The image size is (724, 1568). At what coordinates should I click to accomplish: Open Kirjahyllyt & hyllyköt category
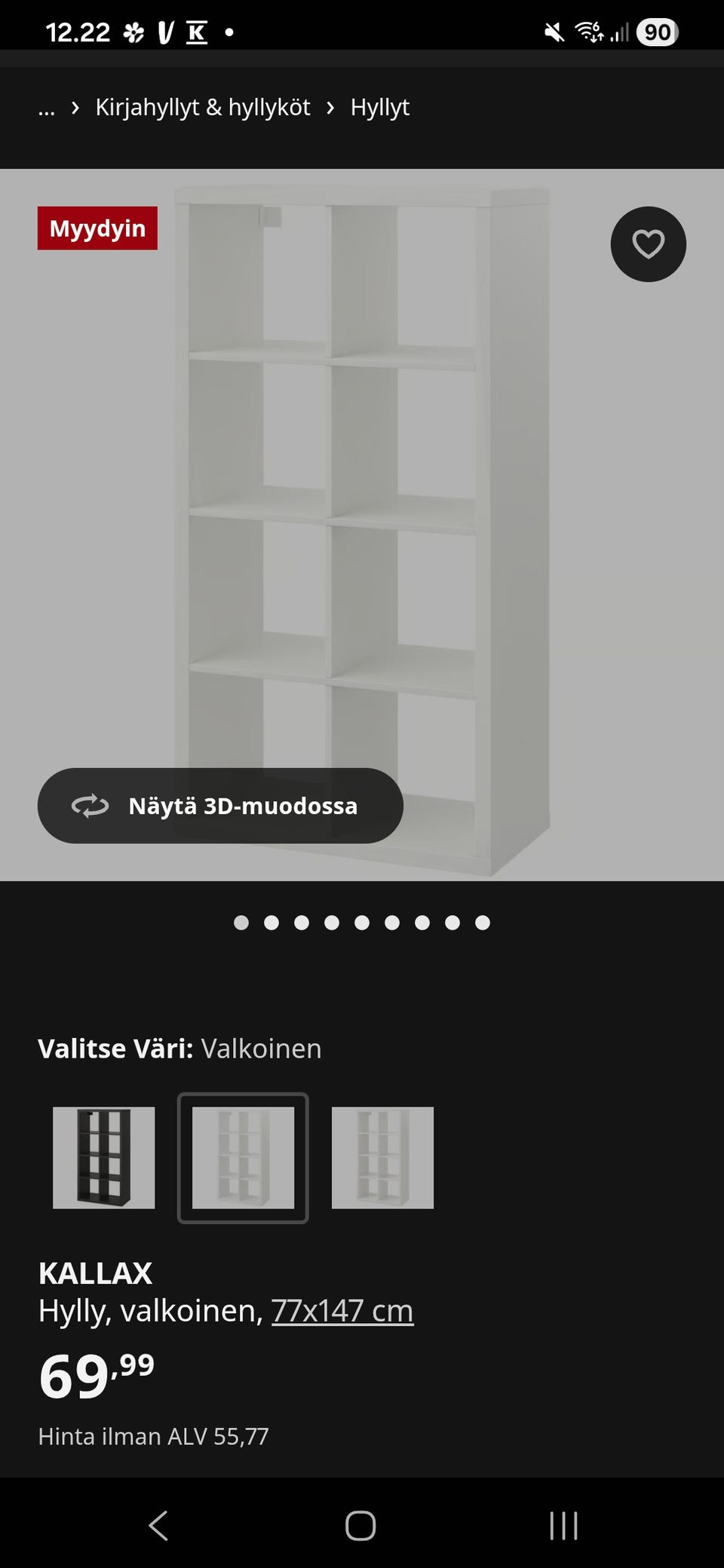pyautogui.click(x=201, y=107)
